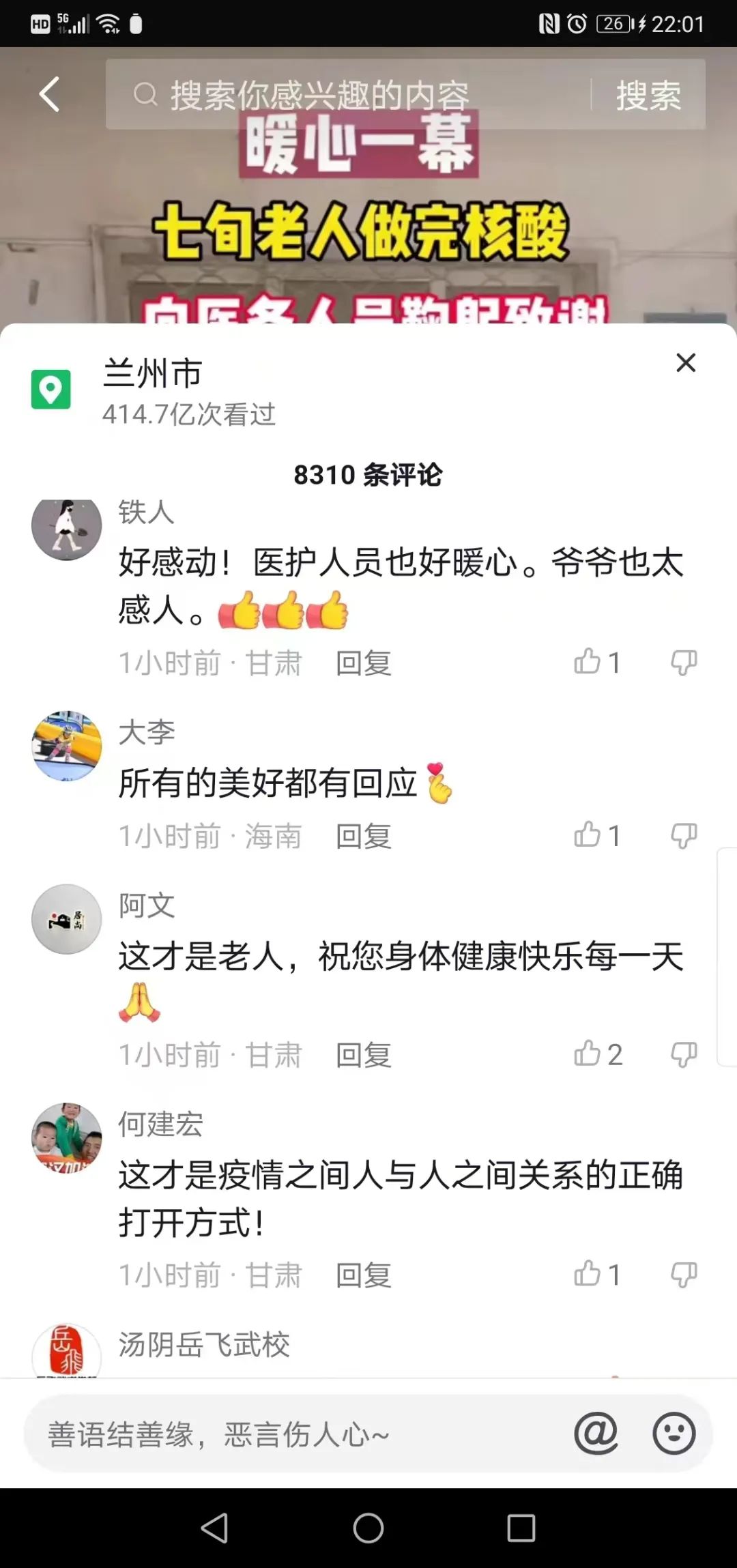Open 大李's profile avatar
The image size is (737, 1568).
67,746
